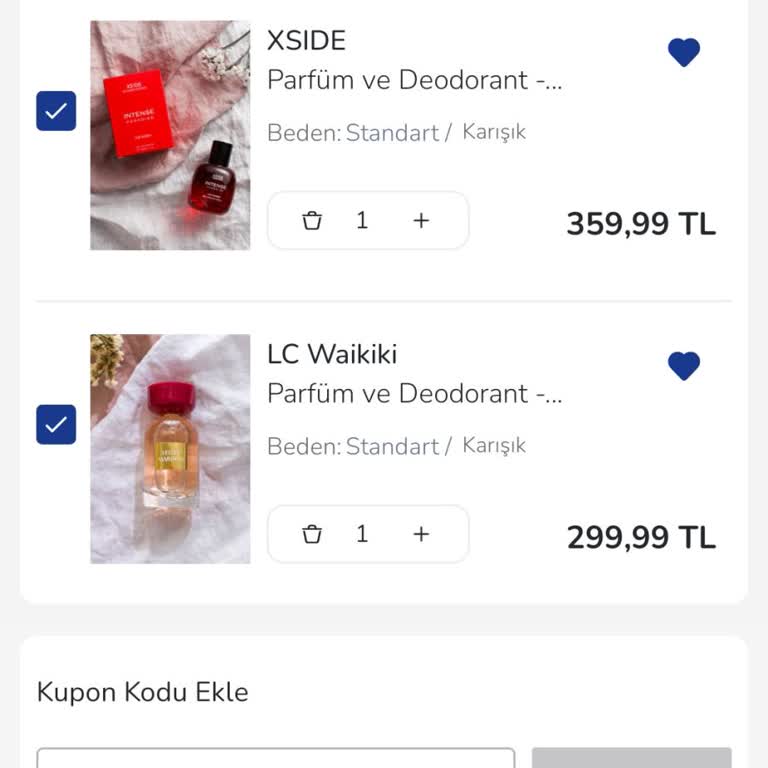
Task: Apply the coupon code with the grey button
Action: pos(631,759)
